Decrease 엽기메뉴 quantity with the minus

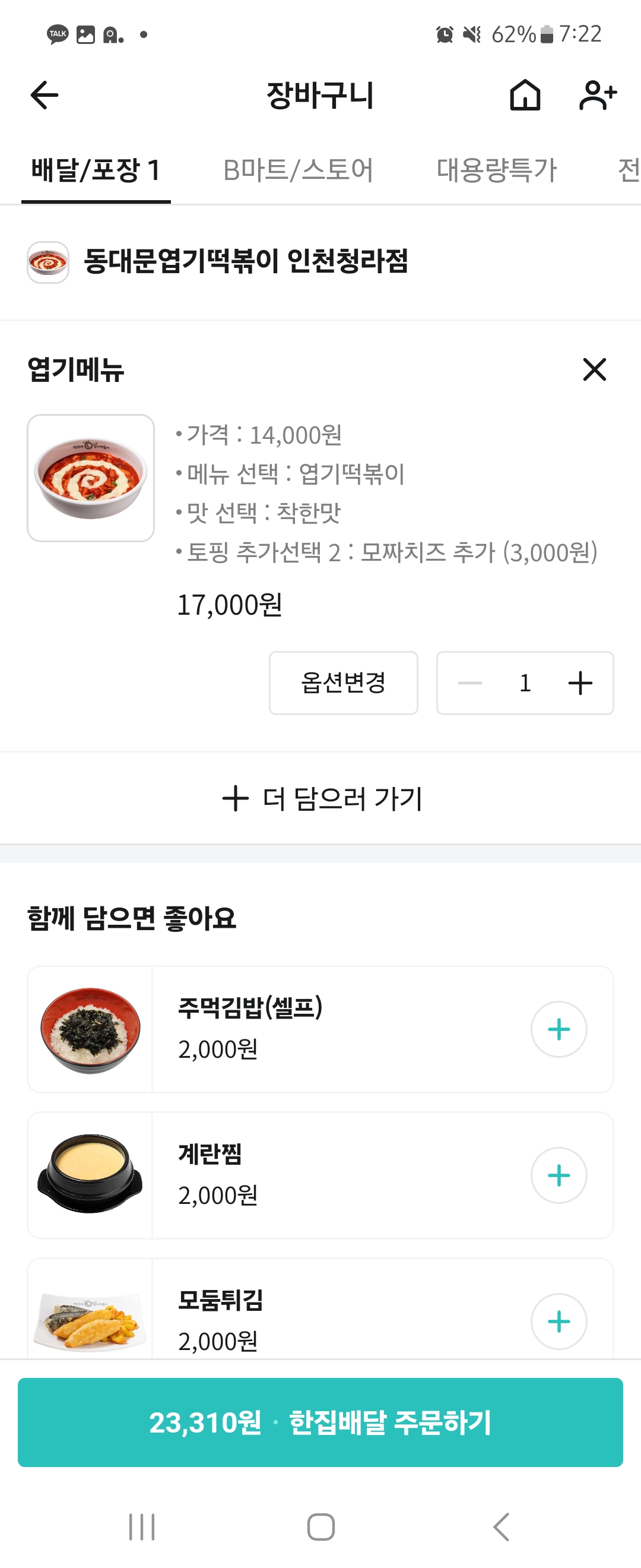[469, 682]
